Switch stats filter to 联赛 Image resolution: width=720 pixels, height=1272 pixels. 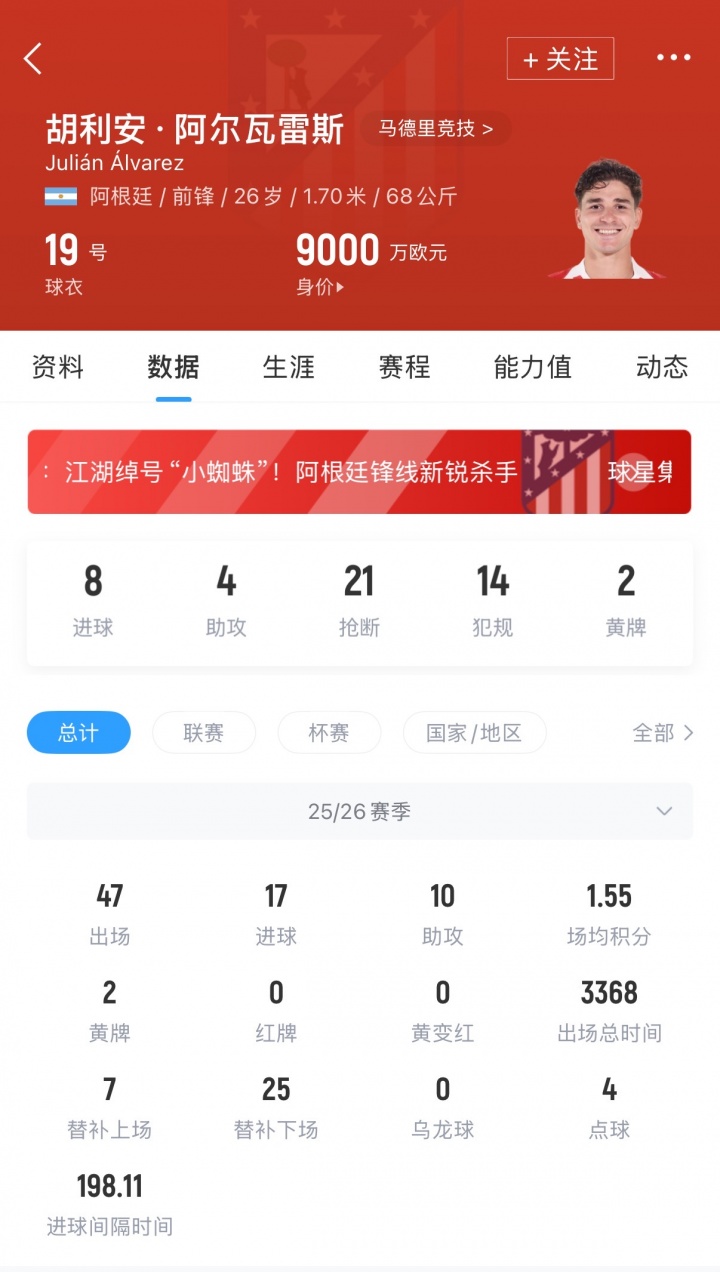click(204, 732)
